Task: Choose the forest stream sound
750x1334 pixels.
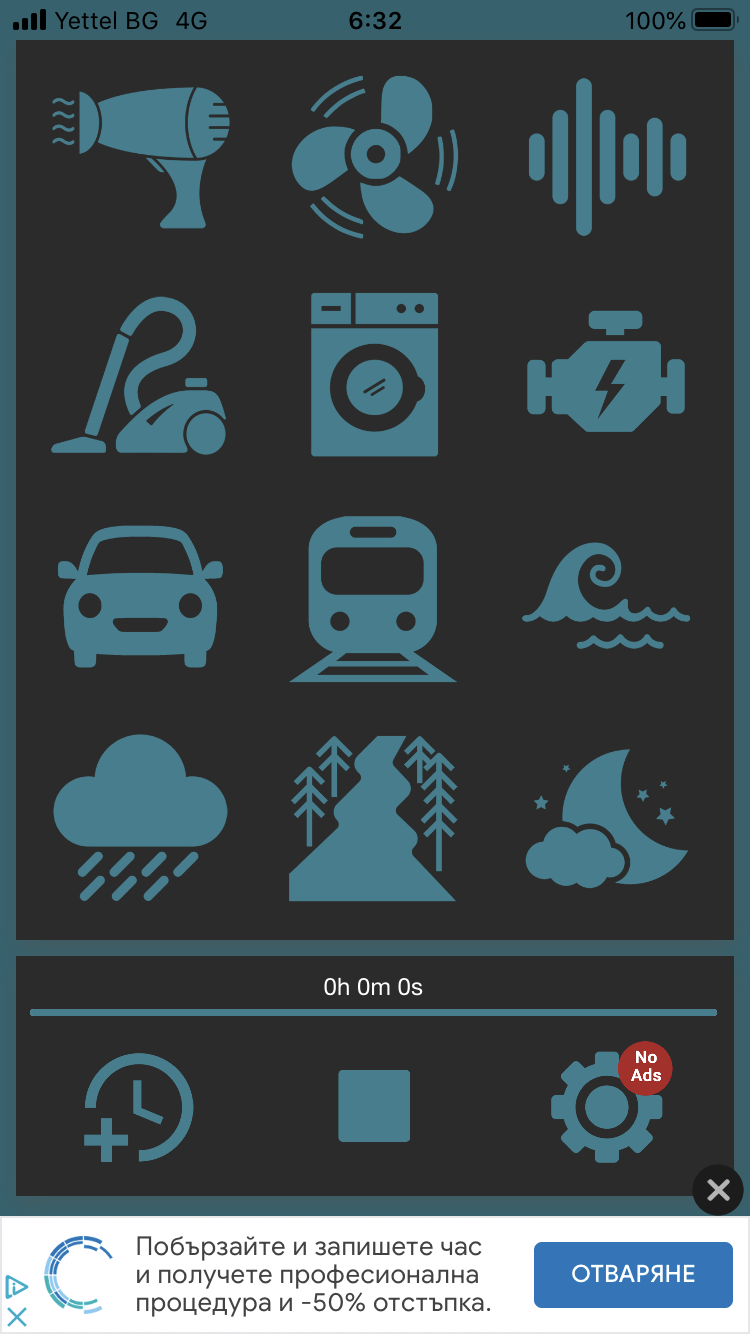Action: coord(373,818)
